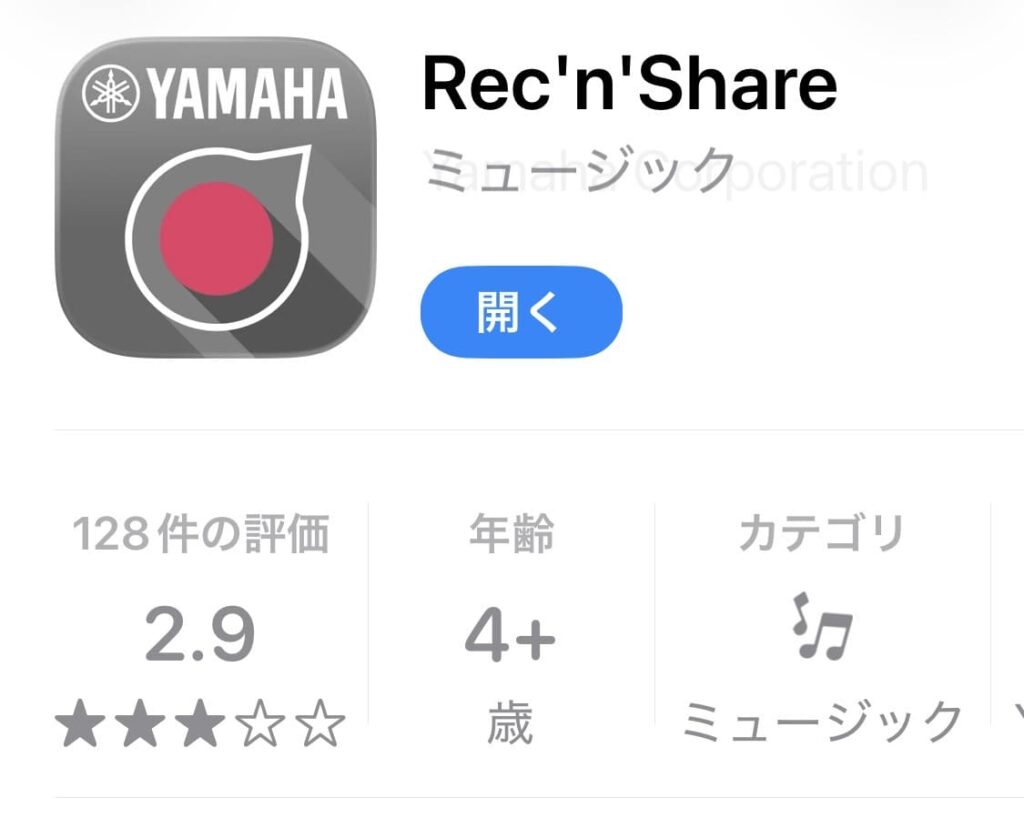Tap the 開く button to open Rec'n'Share

[x=521, y=312]
